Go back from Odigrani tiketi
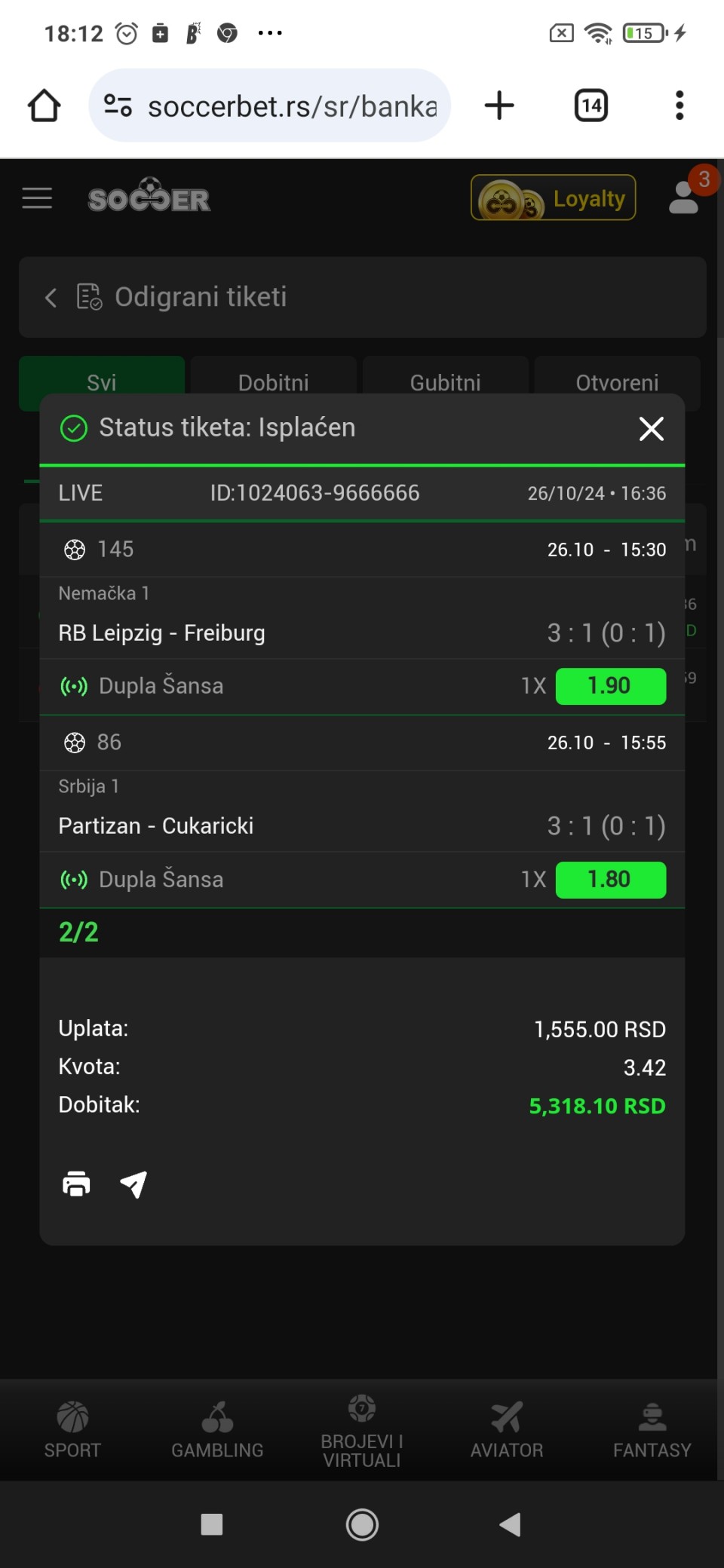Image resolution: width=724 pixels, height=1568 pixels. click(51, 297)
